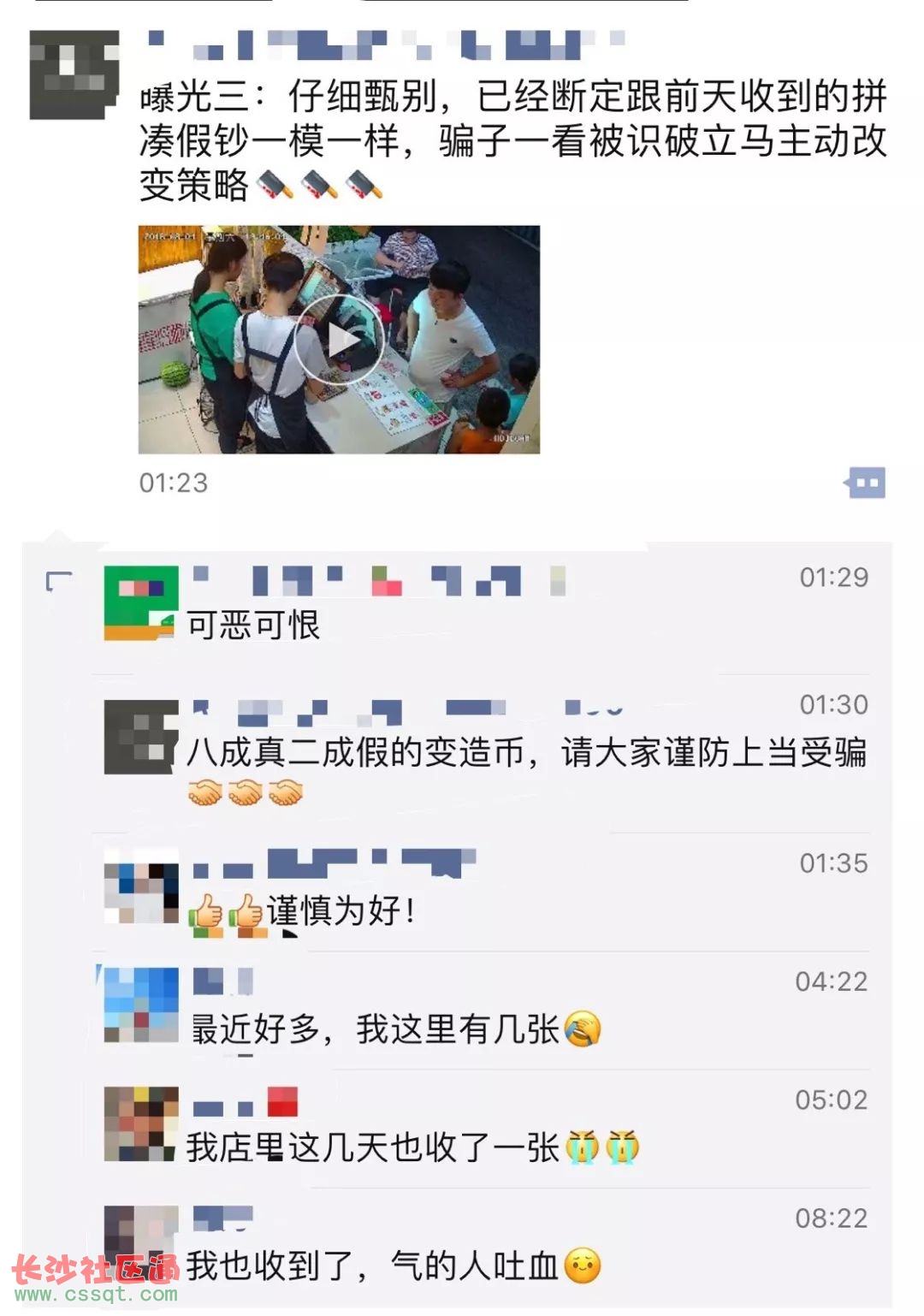This screenshot has height=1316, width=924.
Task: Open the post author's profile avatar
Action: click(x=74, y=74)
